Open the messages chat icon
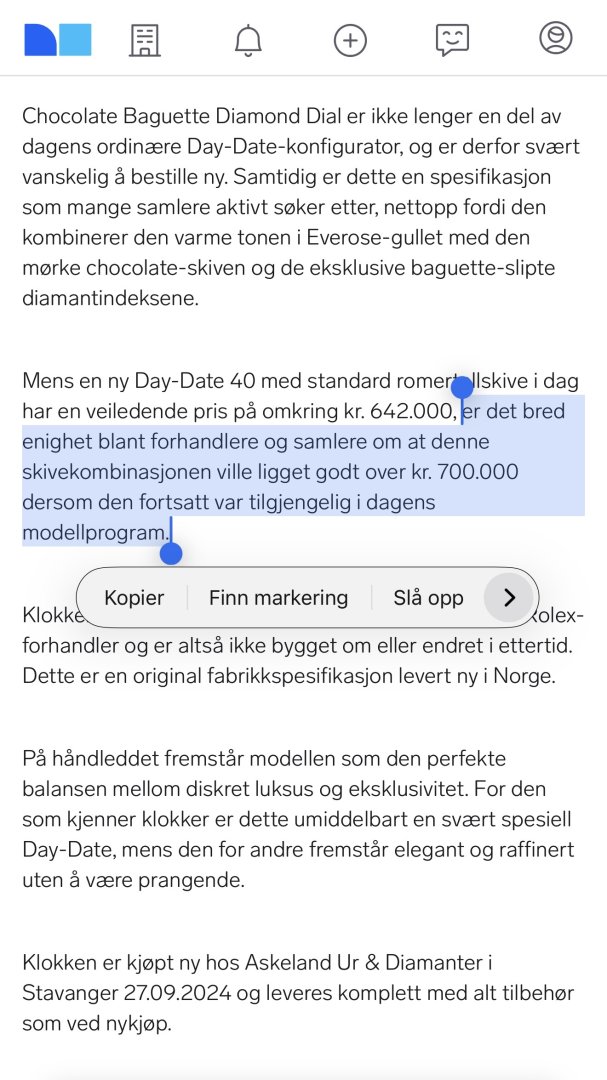Viewport: 607px width, 1080px height. [453, 40]
